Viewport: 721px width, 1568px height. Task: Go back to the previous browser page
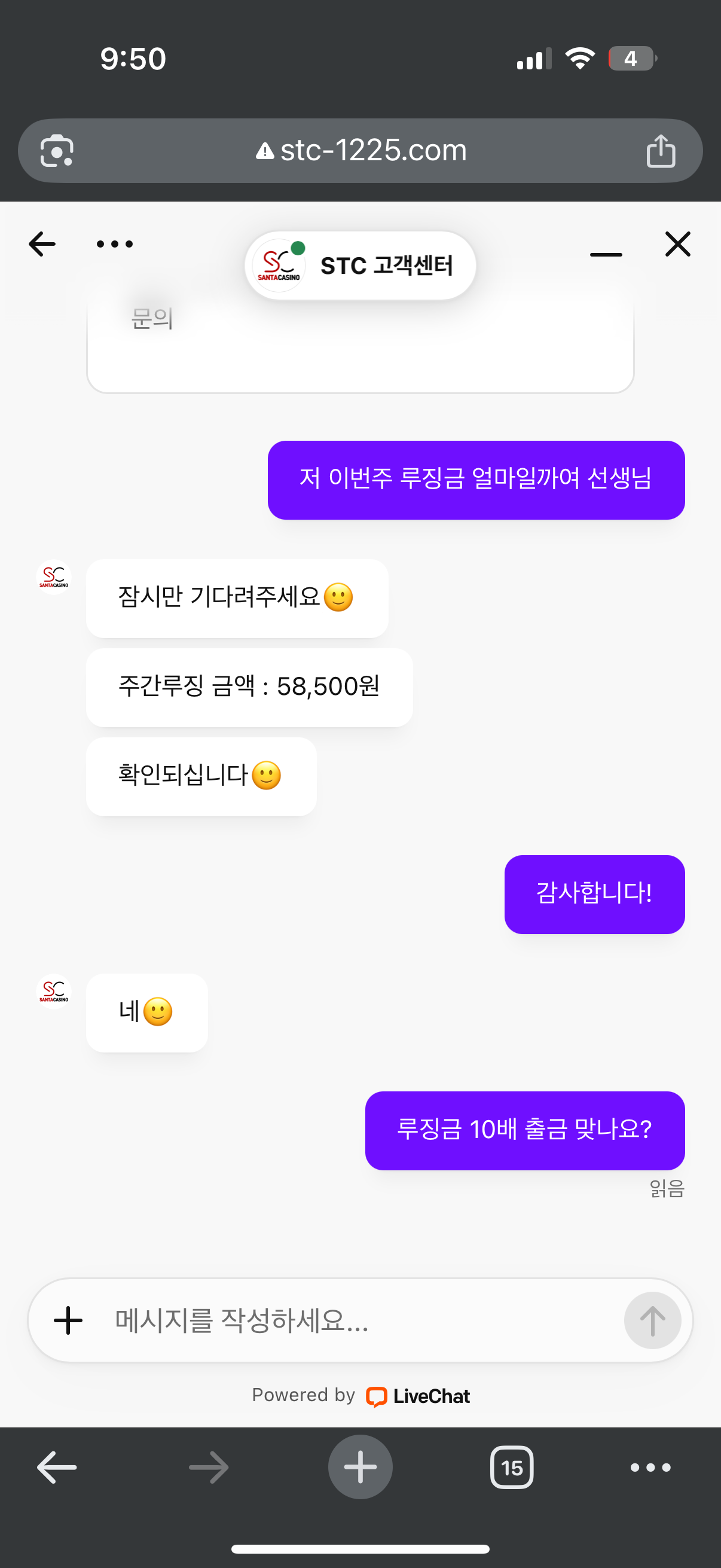(x=57, y=1467)
